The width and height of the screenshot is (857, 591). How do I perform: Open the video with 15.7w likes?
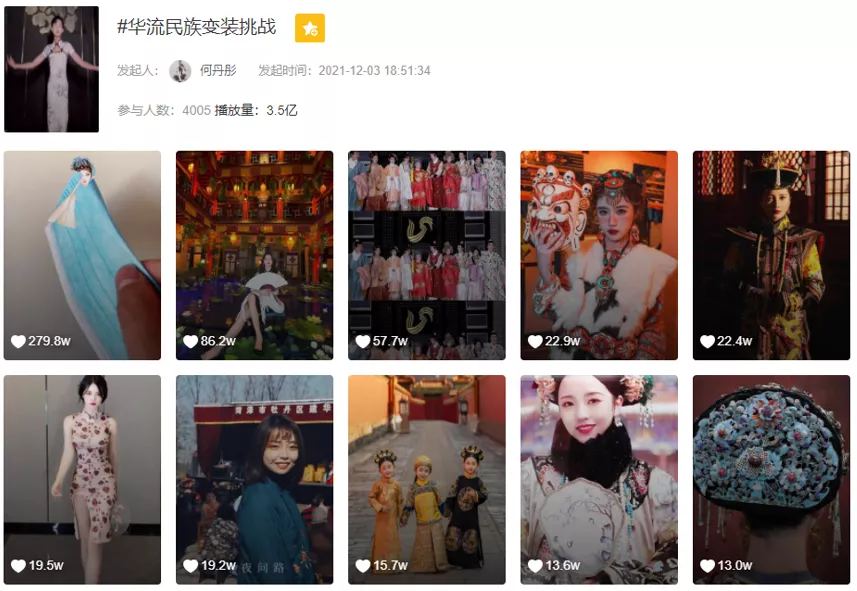click(x=426, y=479)
